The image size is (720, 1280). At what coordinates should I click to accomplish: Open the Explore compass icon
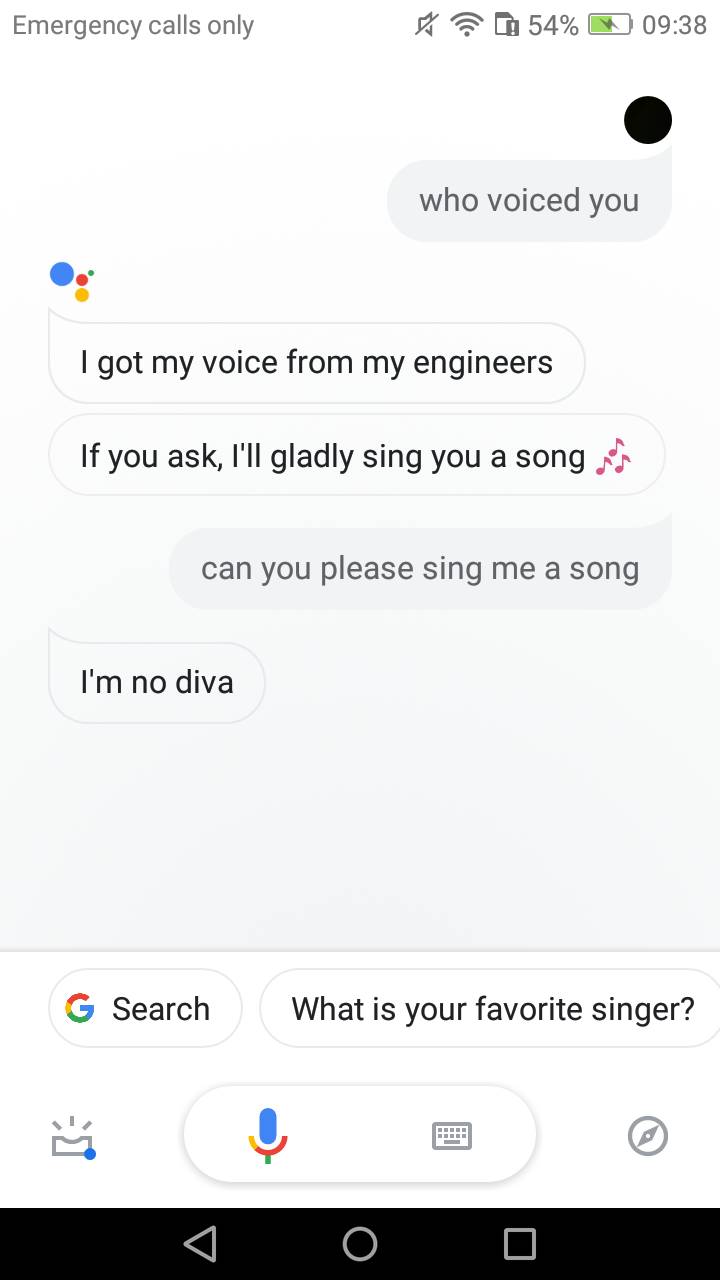point(647,1136)
